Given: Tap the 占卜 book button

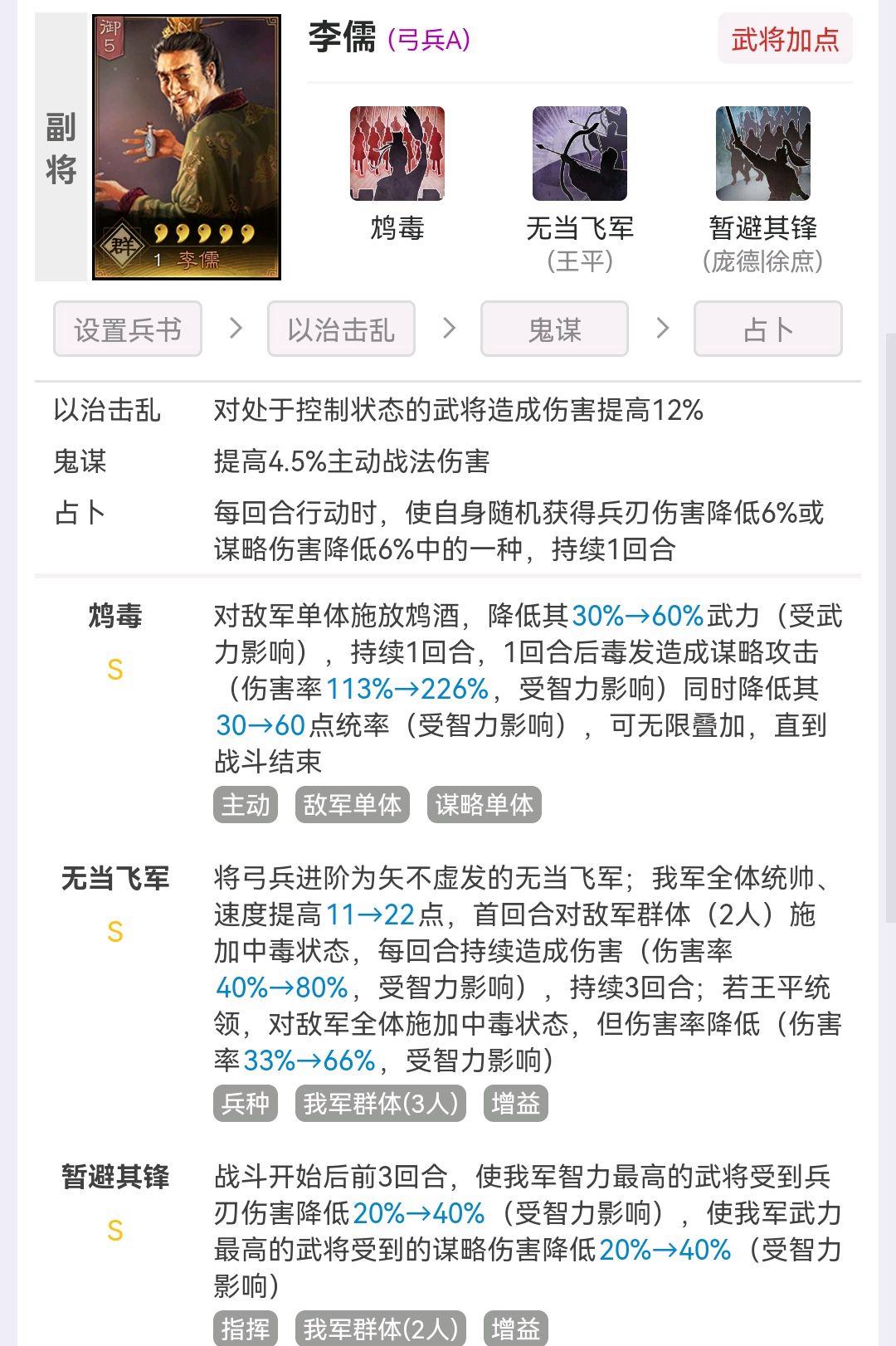Looking at the screenshot, I should [767, 329].
